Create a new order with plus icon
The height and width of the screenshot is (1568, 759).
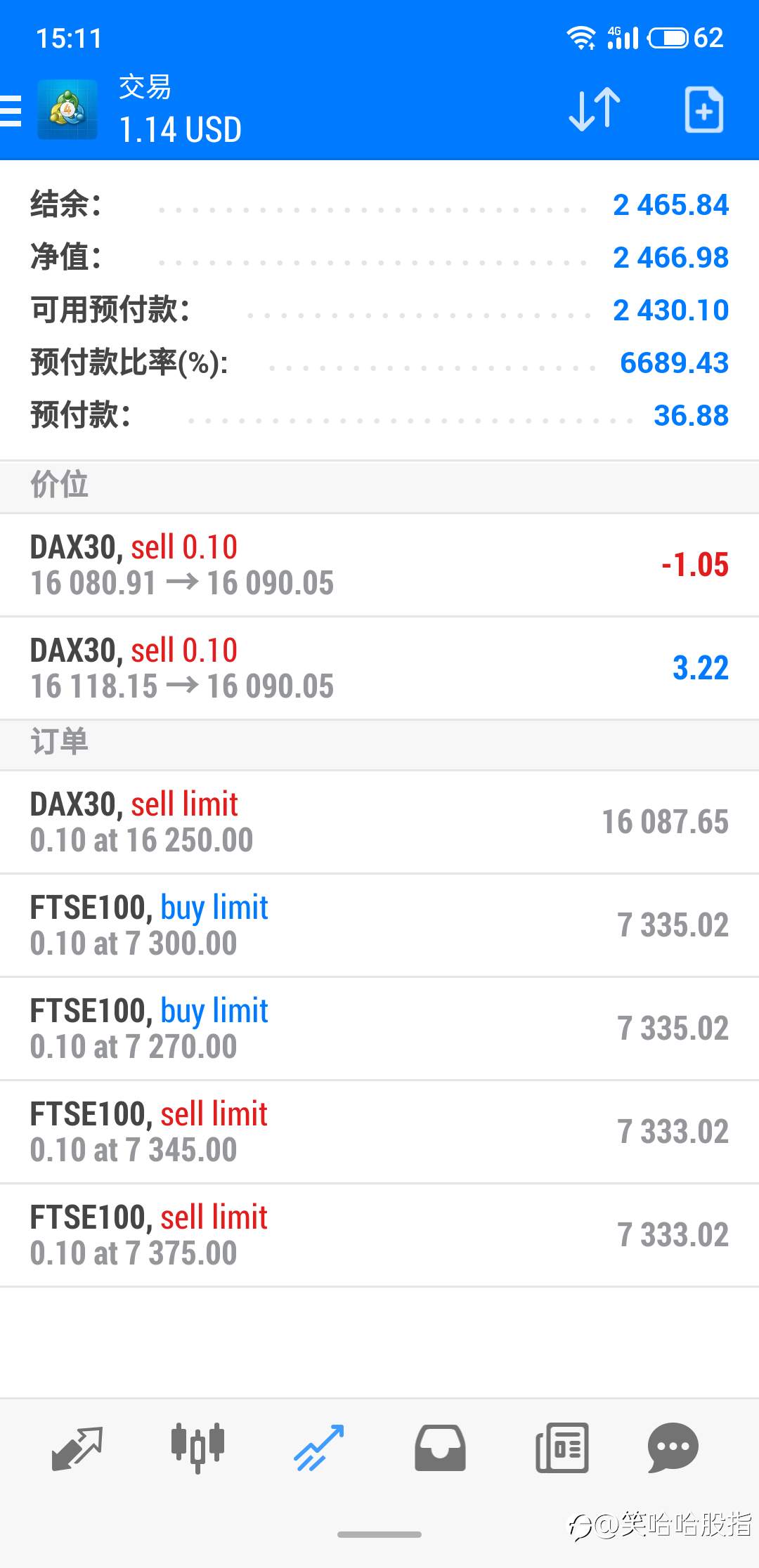pos(704,110)
